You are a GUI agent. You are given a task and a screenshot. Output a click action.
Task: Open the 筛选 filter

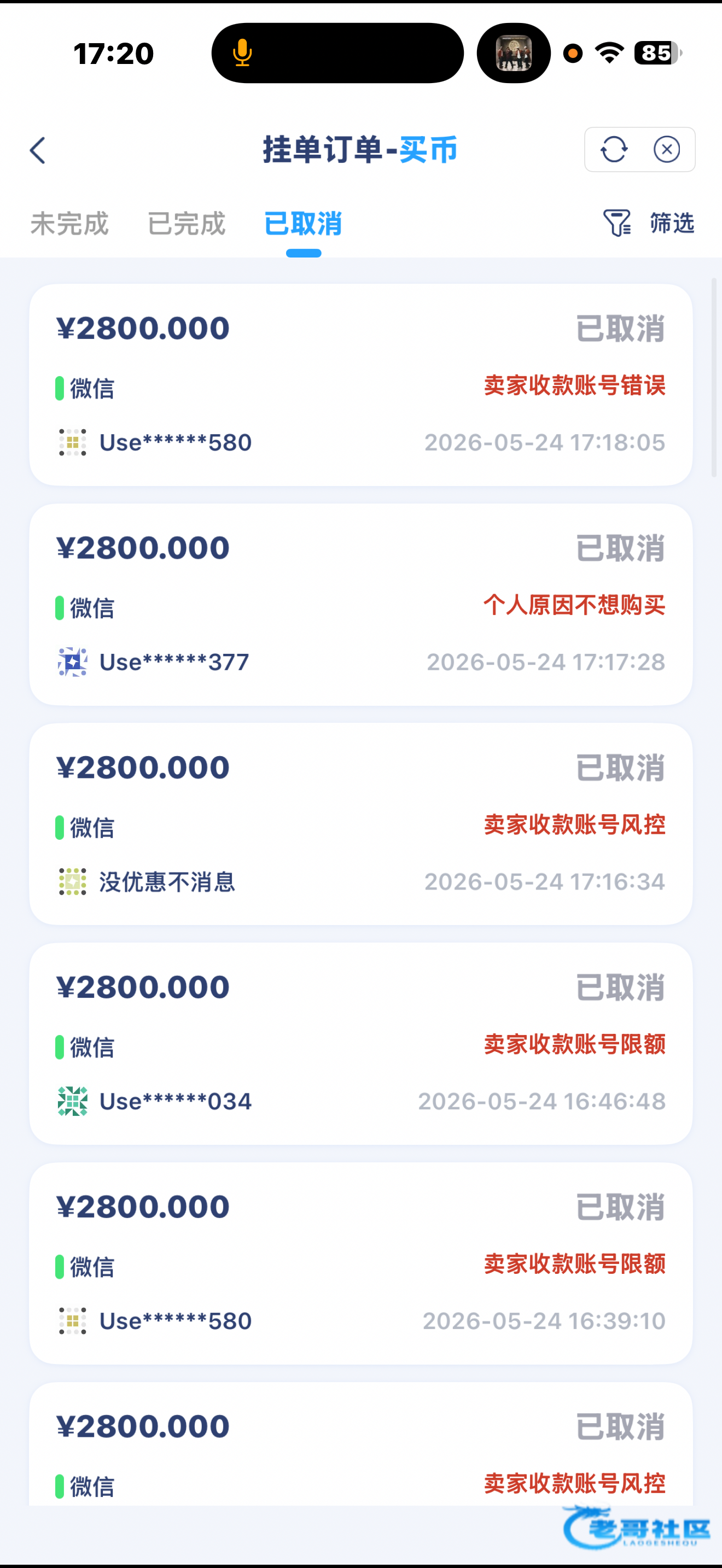pos(648,223)
